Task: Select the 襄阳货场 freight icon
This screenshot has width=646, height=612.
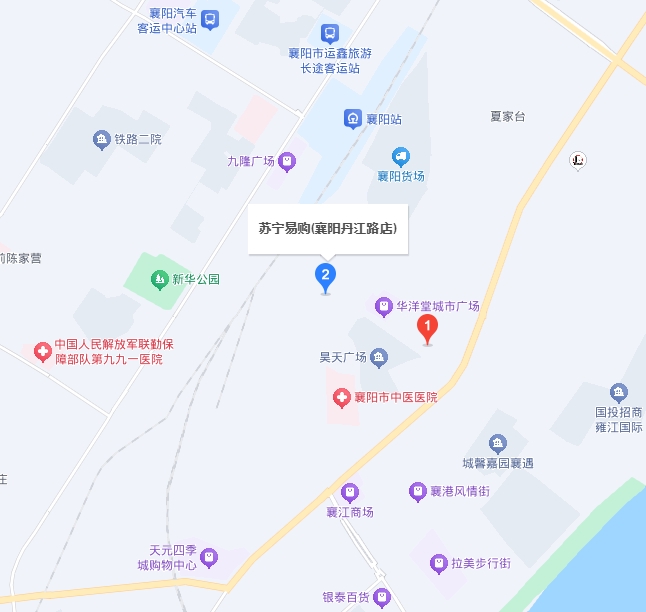Action: [401, 156]
